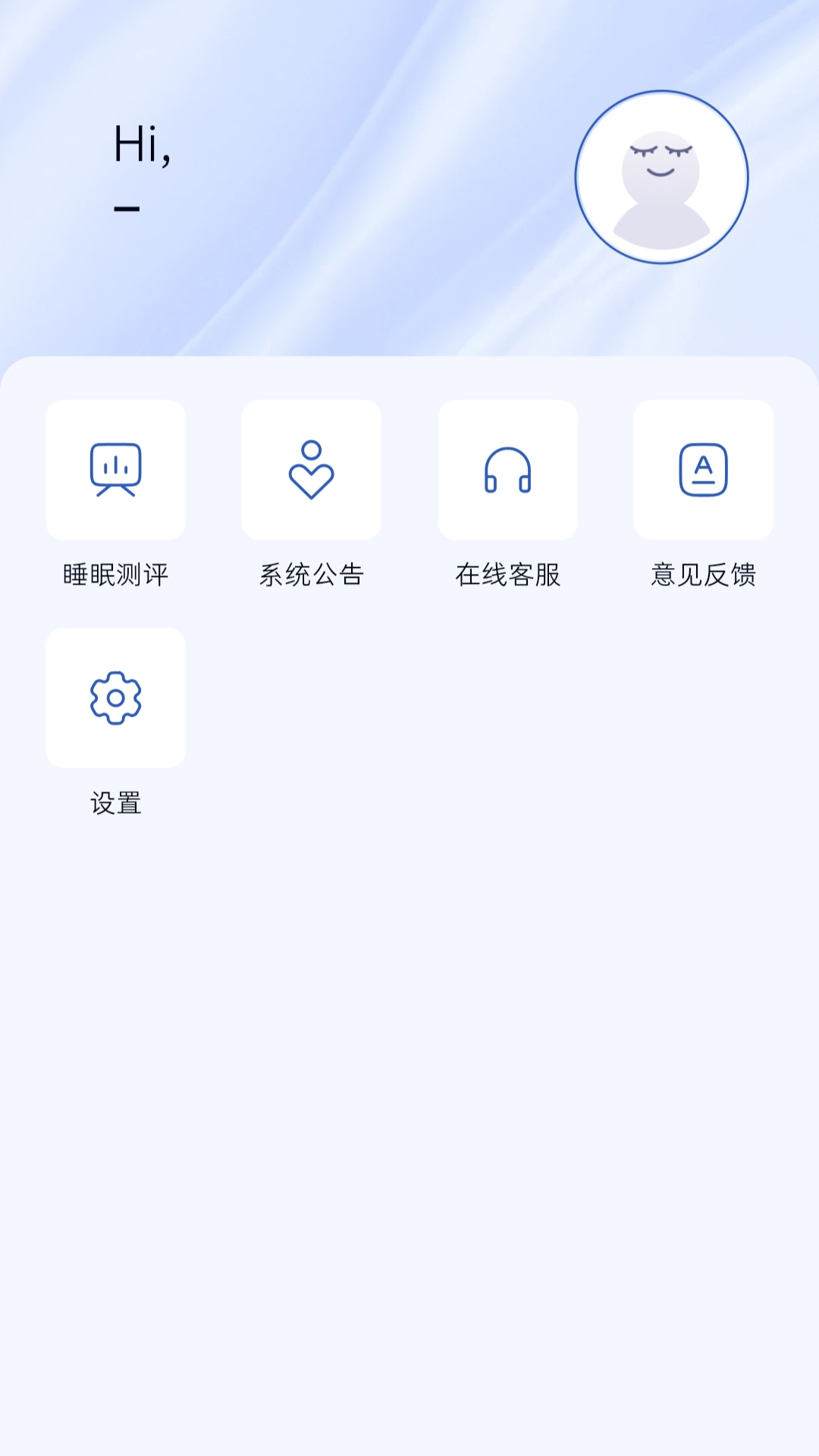Select the sleep monitoring screen icon
This screenshot has width=819, height=1456.
click(115, 470)
